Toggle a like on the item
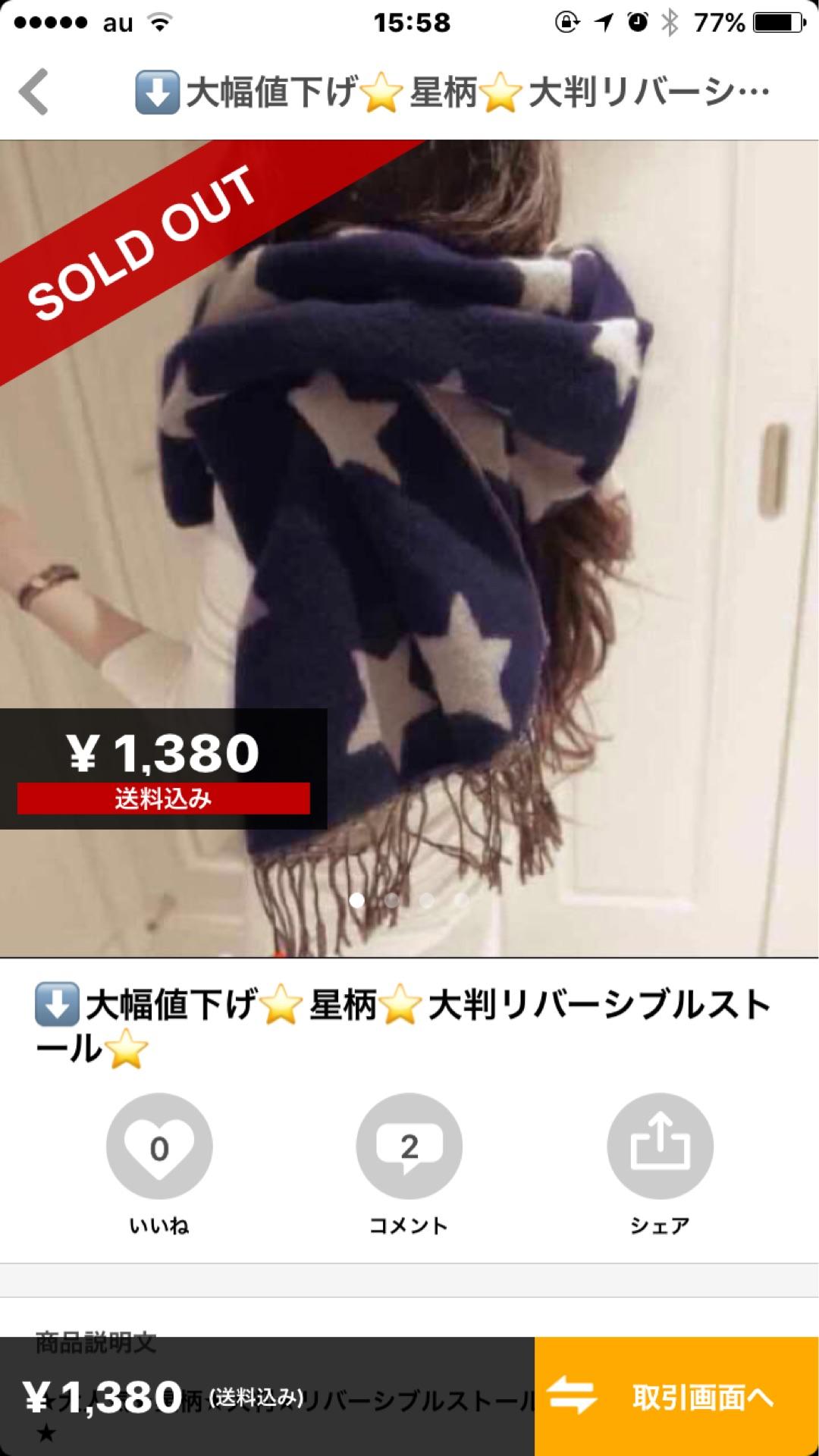Image resolution: width=819 pixels, height=1456 pixels. 157,1147
